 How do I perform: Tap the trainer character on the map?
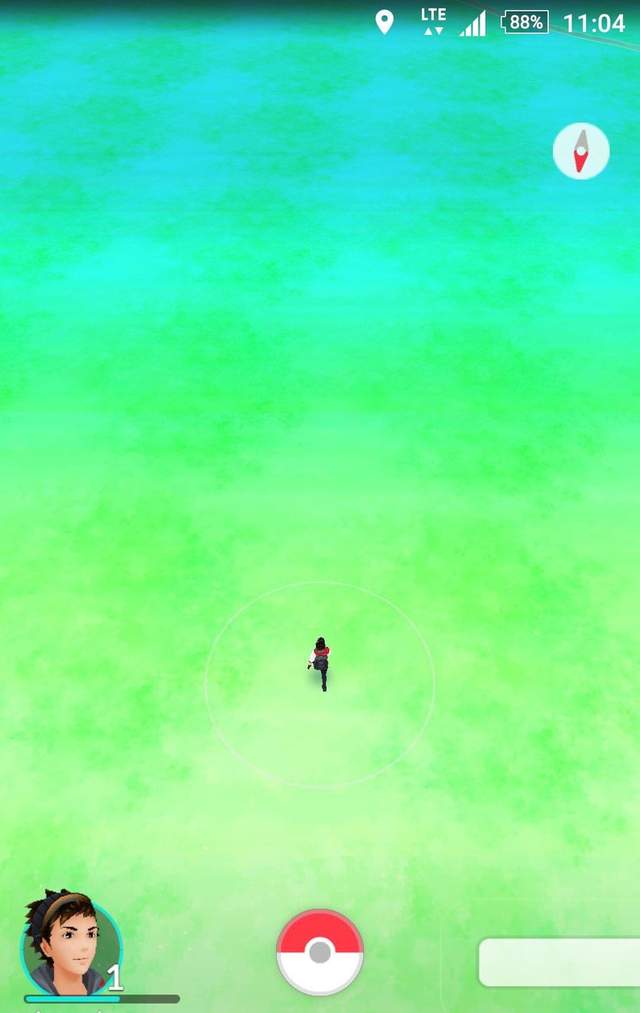pyautogui.click(x=320, y=663)
